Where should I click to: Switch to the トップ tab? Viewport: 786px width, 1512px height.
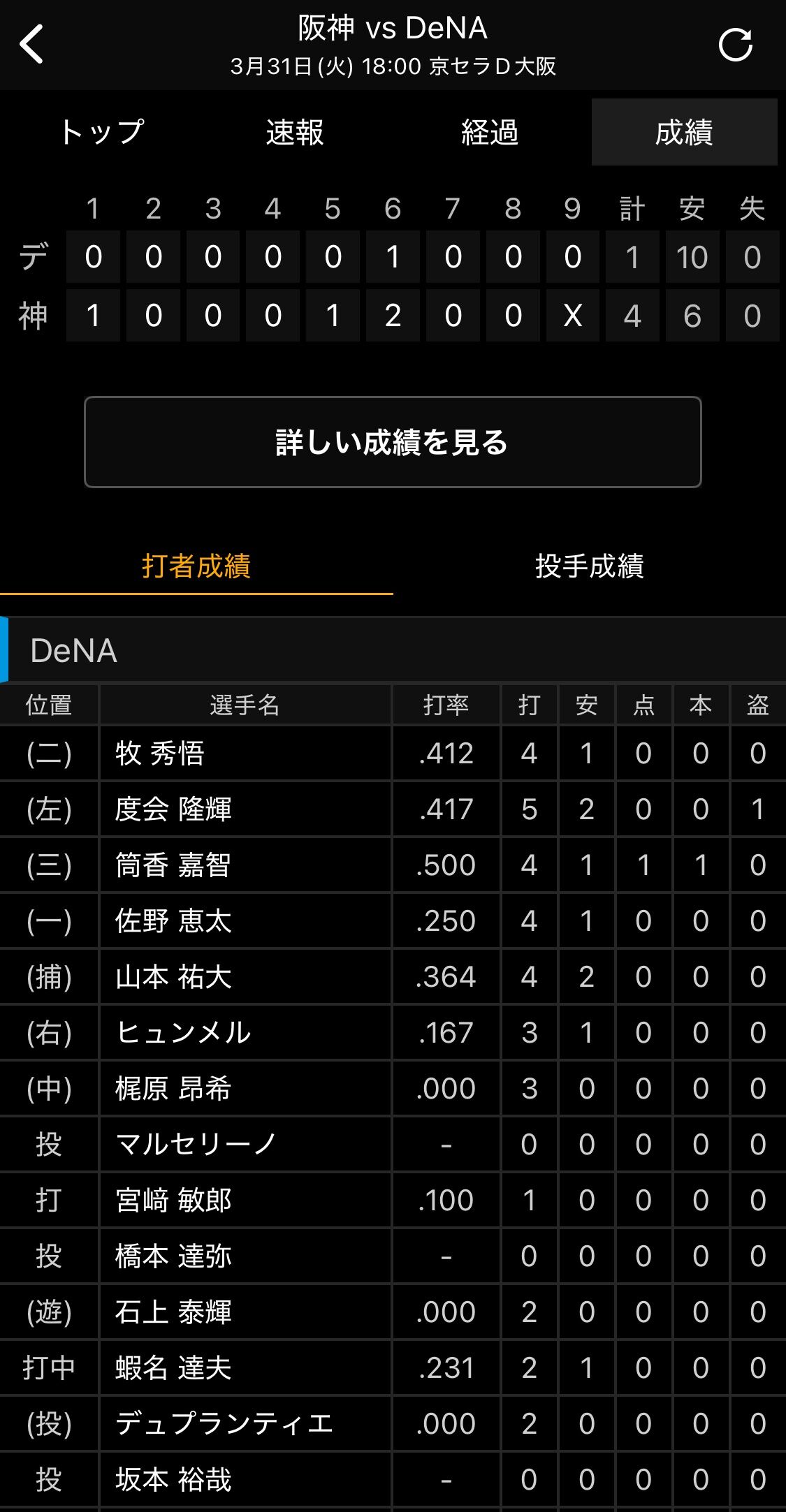coord(101,132)
